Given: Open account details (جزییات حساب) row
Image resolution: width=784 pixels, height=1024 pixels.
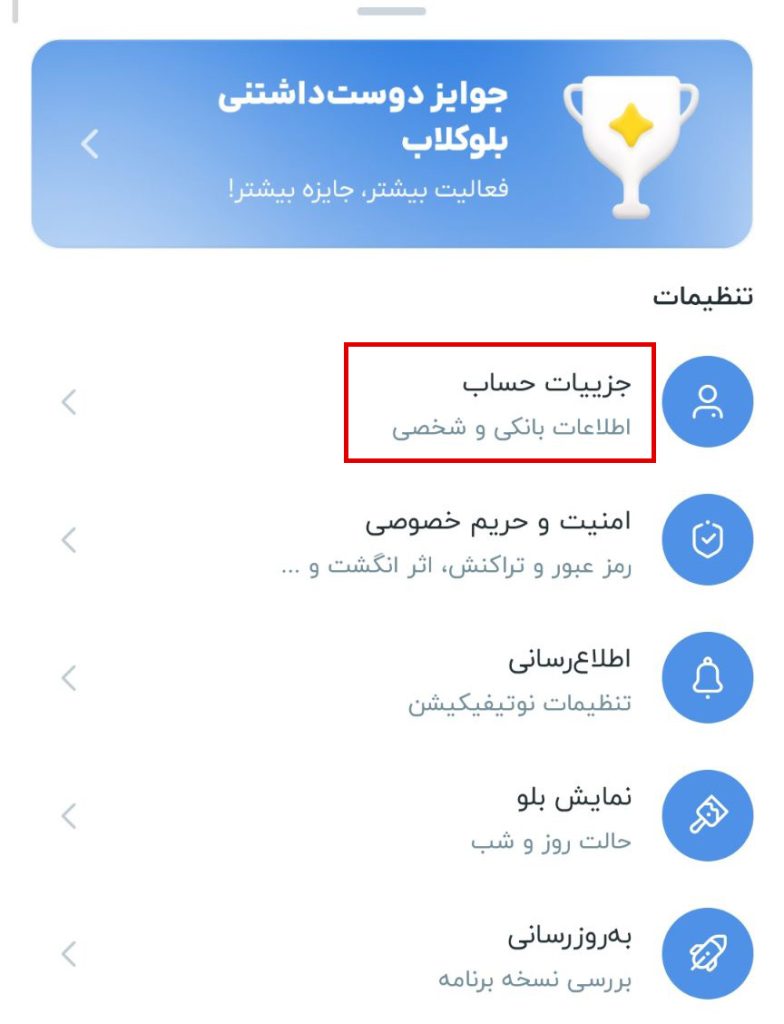Looking at the screenshot, I should click(392, 402).
